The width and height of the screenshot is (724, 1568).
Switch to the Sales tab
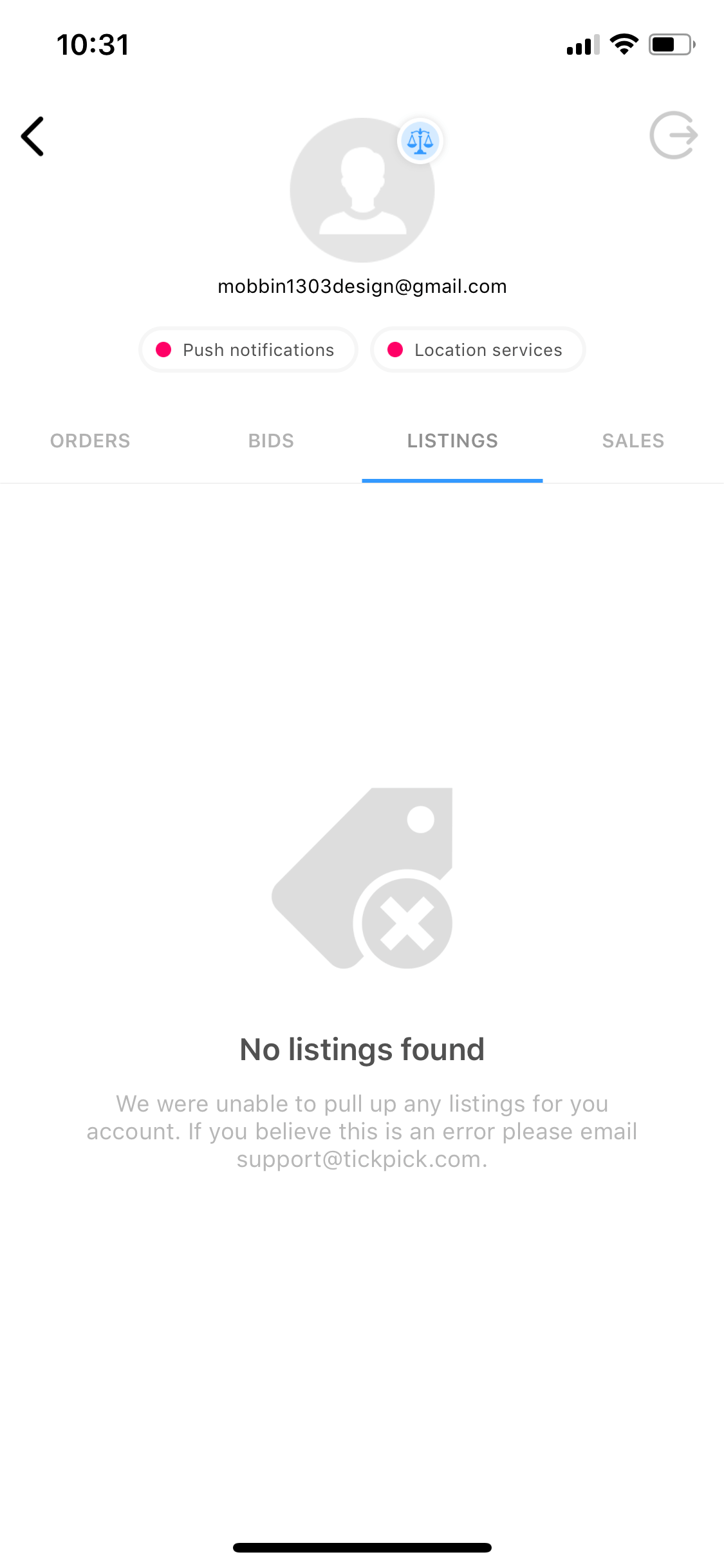click(633, 441)
